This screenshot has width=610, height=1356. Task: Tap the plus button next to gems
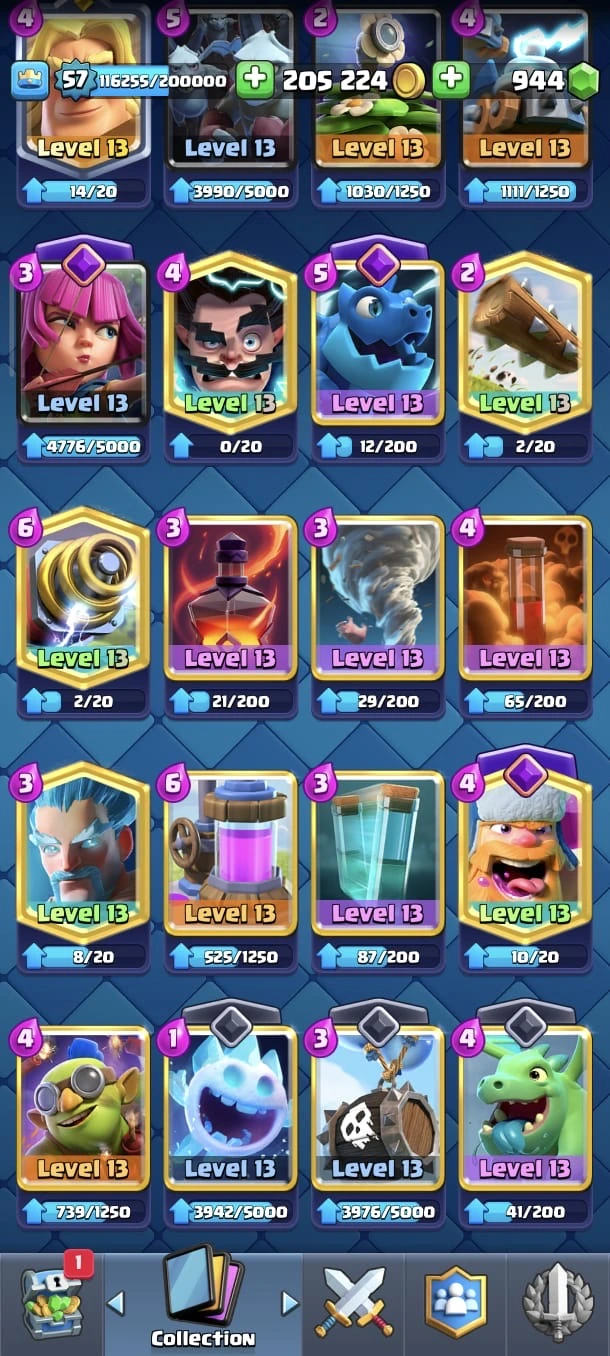(451, 80)
